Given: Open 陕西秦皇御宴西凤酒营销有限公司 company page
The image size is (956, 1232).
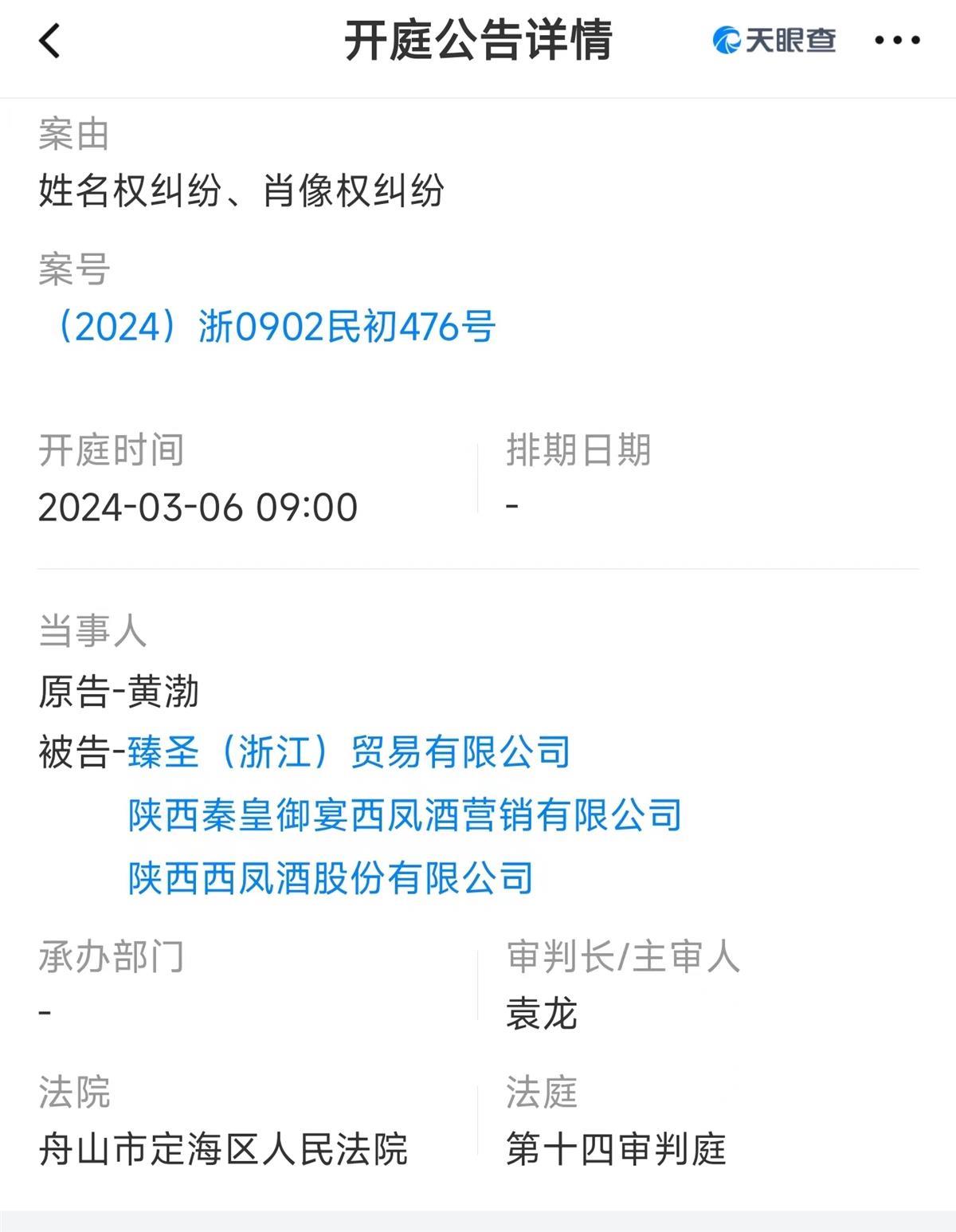Looking at the screenshot, I should tap(405, 815).
